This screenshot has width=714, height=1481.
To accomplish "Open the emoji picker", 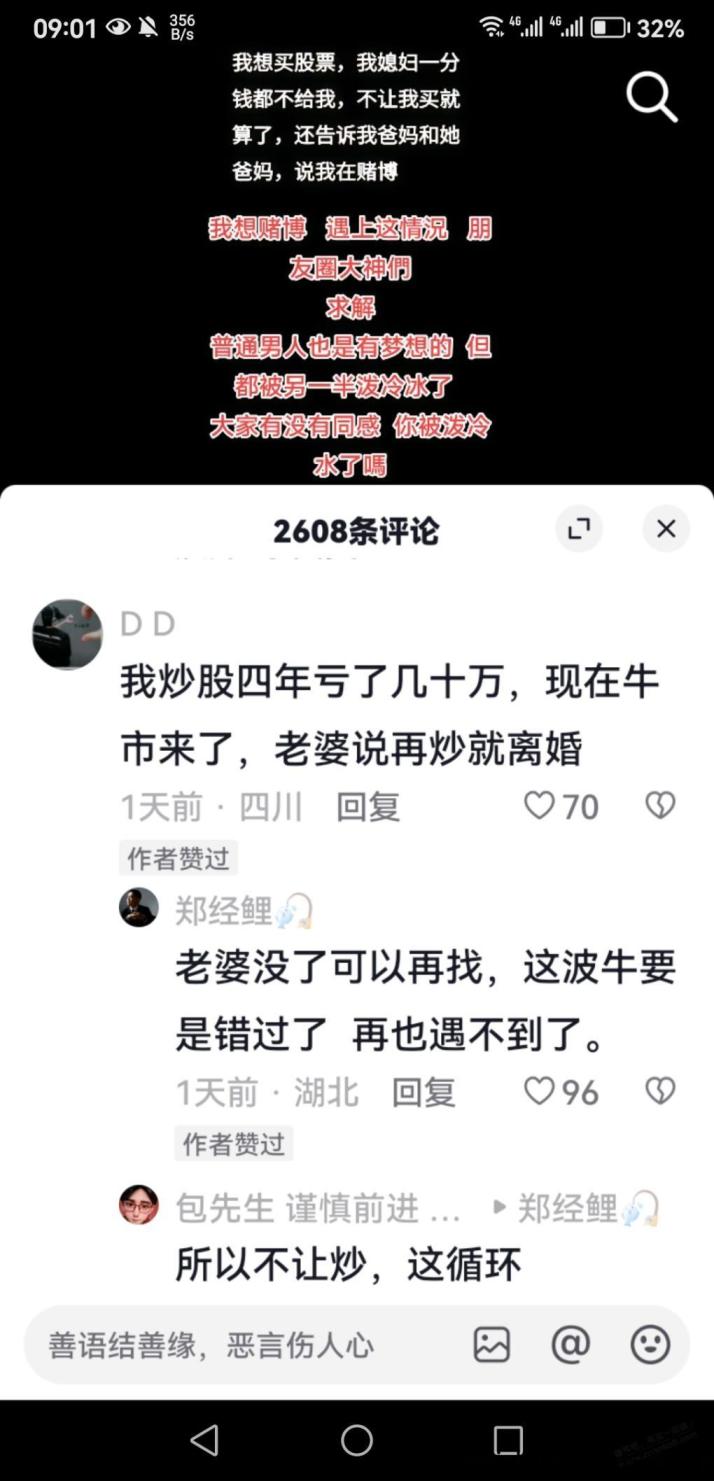I will pyautogui.click(x=650, y=1345).
